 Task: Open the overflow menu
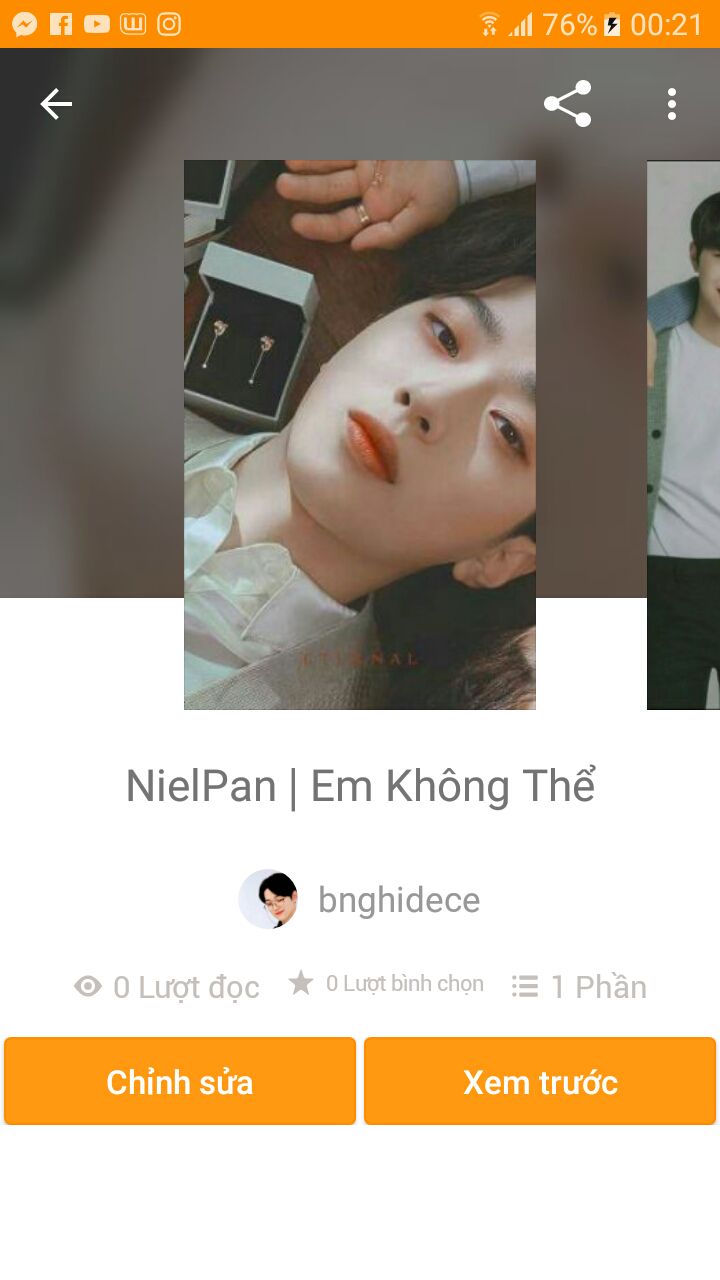point(672,104)
